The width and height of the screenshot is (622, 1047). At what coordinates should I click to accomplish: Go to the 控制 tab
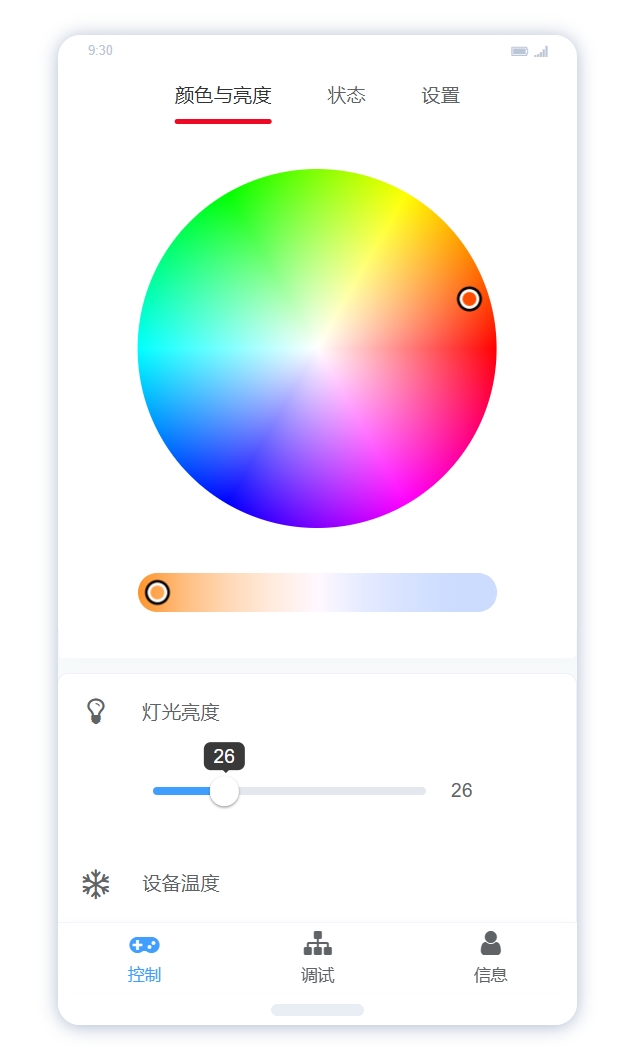[144, 957]
